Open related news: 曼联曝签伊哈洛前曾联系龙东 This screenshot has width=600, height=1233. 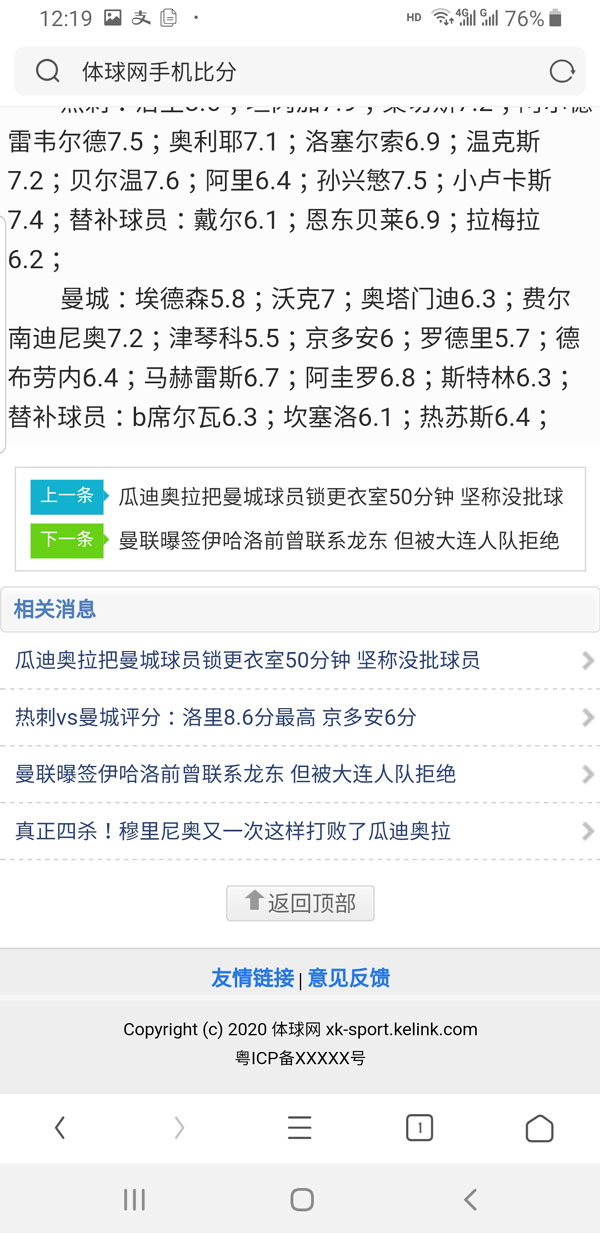235,774
